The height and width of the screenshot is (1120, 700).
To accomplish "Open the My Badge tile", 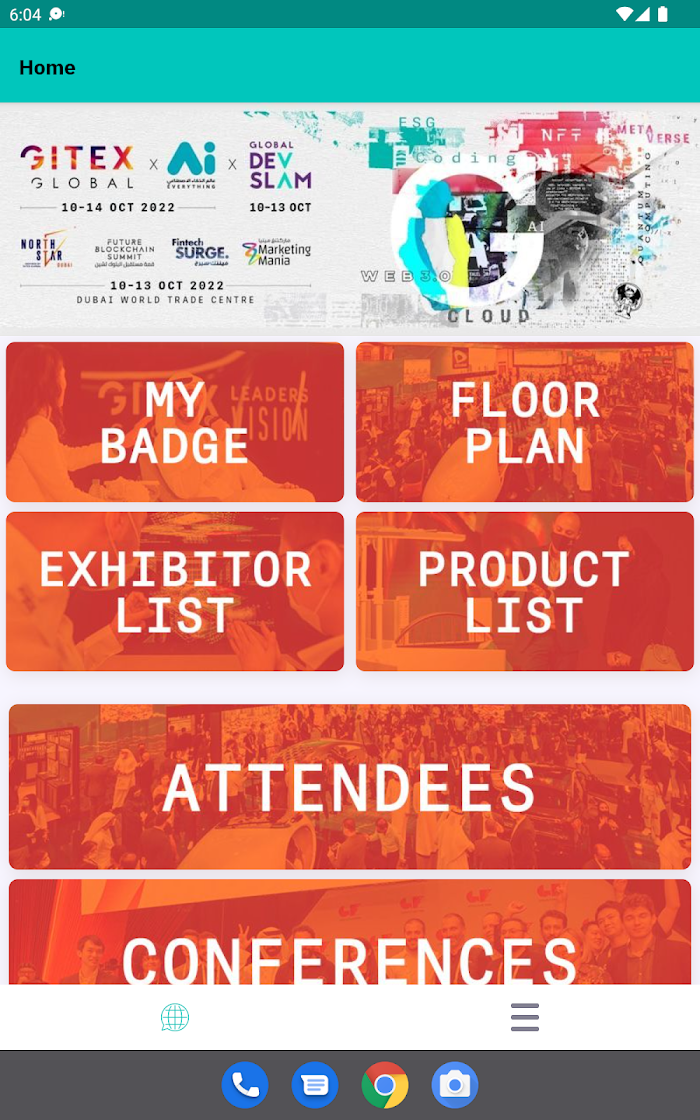I will pos(175,422).
